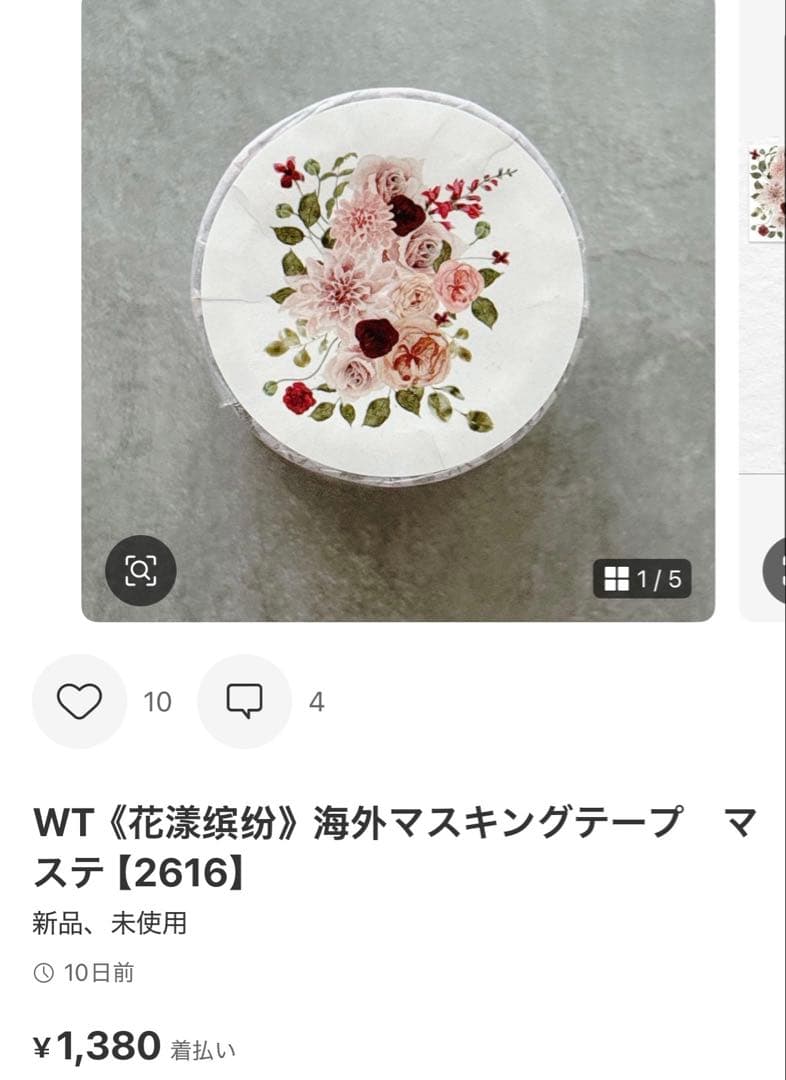The width and height of the screenshot is (786, 1080).
Task: Open the comments bubble with 4 comments
Action: [244, 701]
